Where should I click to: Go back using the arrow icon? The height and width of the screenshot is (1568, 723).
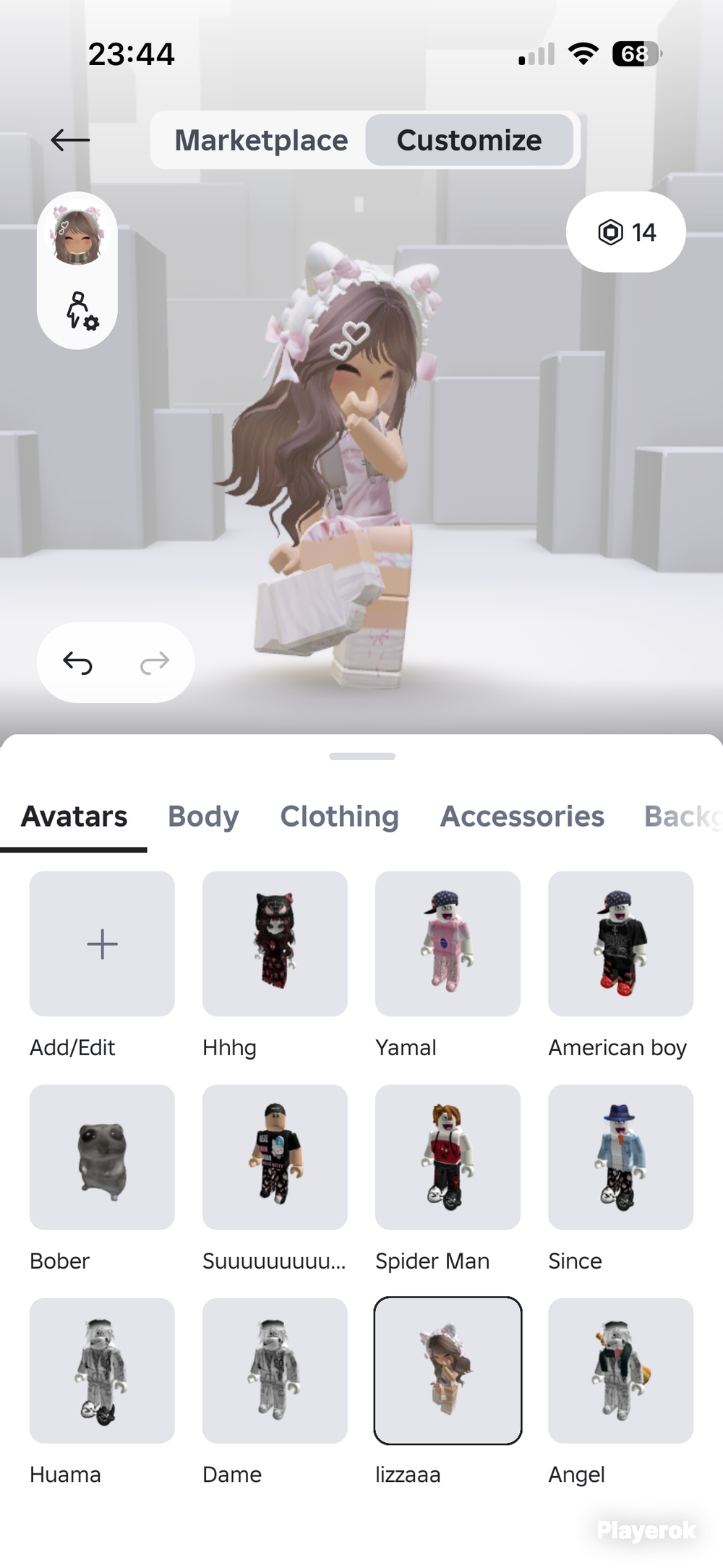point(70,140)
